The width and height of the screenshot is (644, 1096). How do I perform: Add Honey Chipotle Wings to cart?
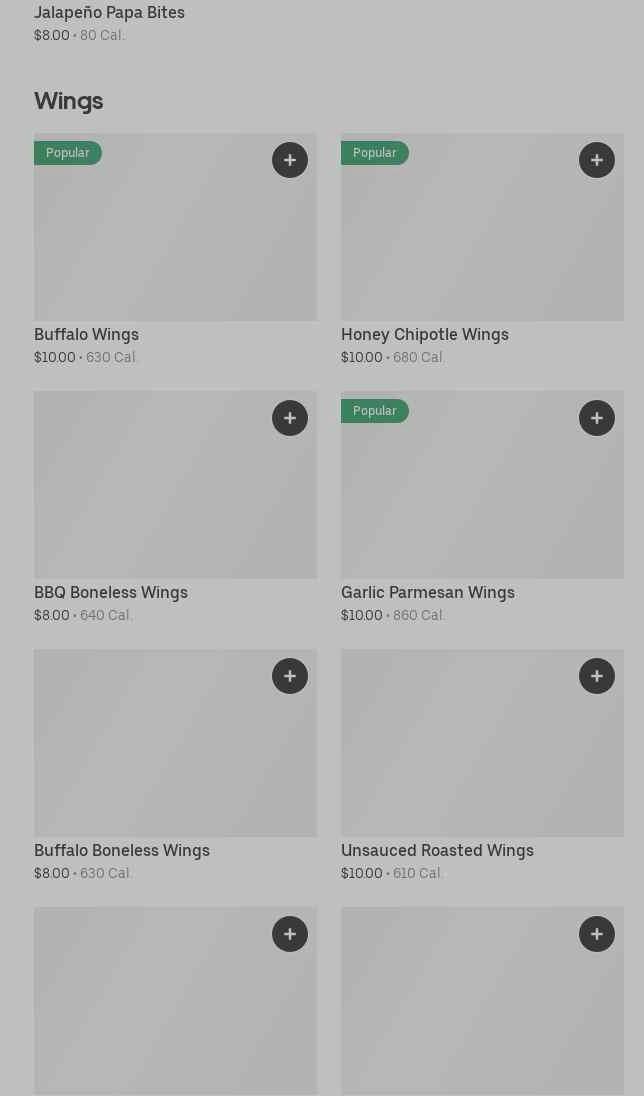(x=597, y=160)
